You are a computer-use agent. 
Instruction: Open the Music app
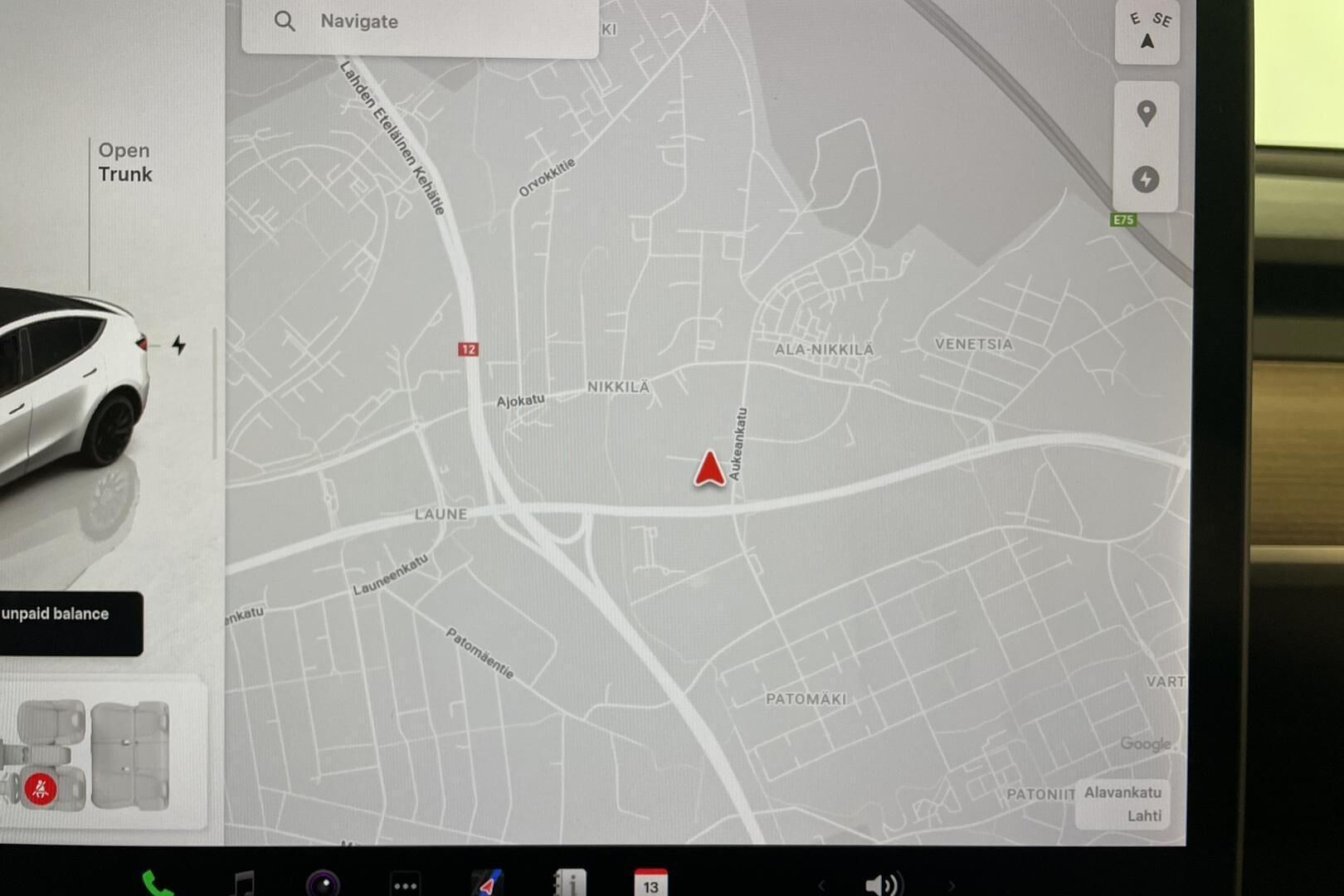coord(244,884)
